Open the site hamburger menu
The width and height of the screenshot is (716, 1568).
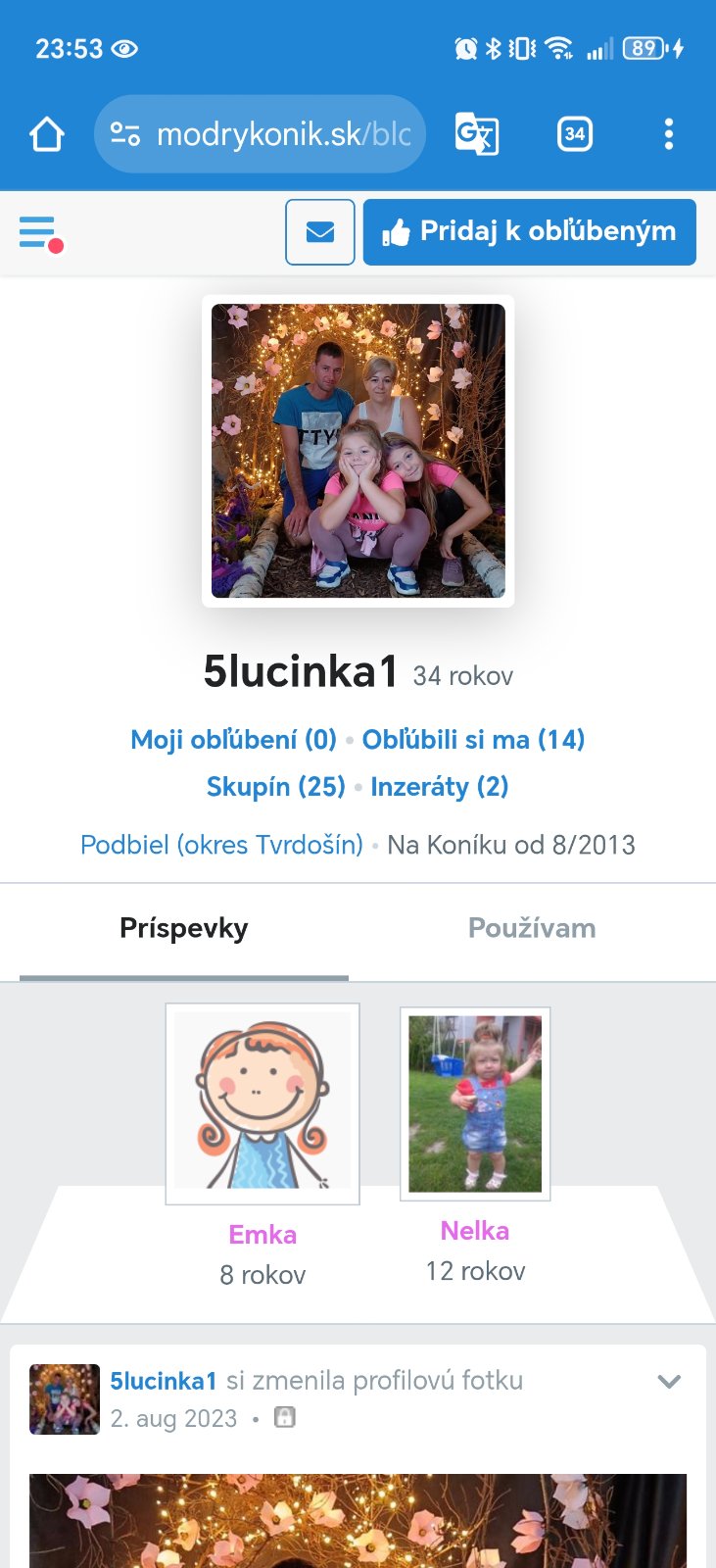[x=39, y=233]
